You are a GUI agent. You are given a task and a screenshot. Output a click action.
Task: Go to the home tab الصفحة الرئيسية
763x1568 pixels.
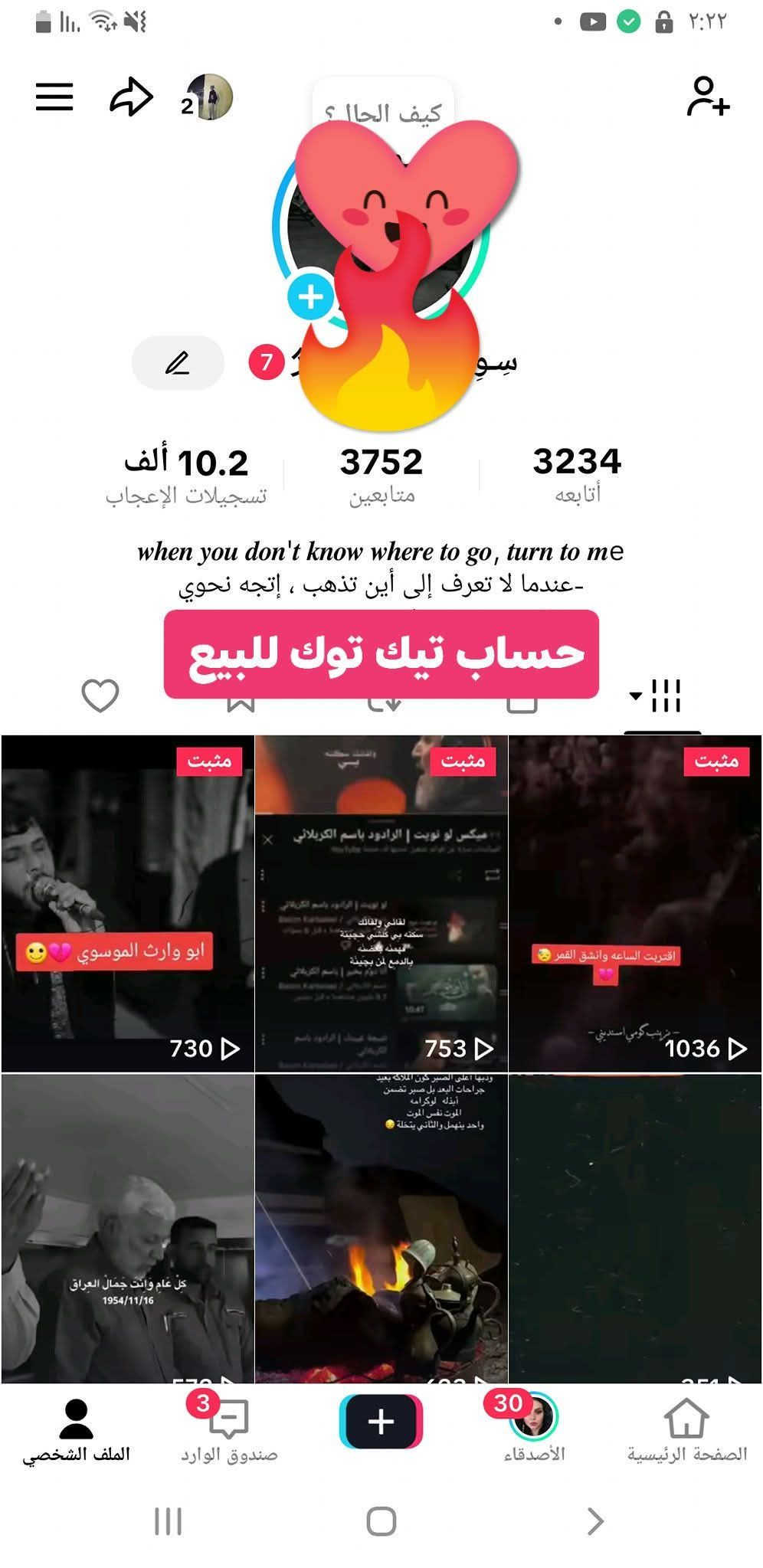pos(686,1430)
